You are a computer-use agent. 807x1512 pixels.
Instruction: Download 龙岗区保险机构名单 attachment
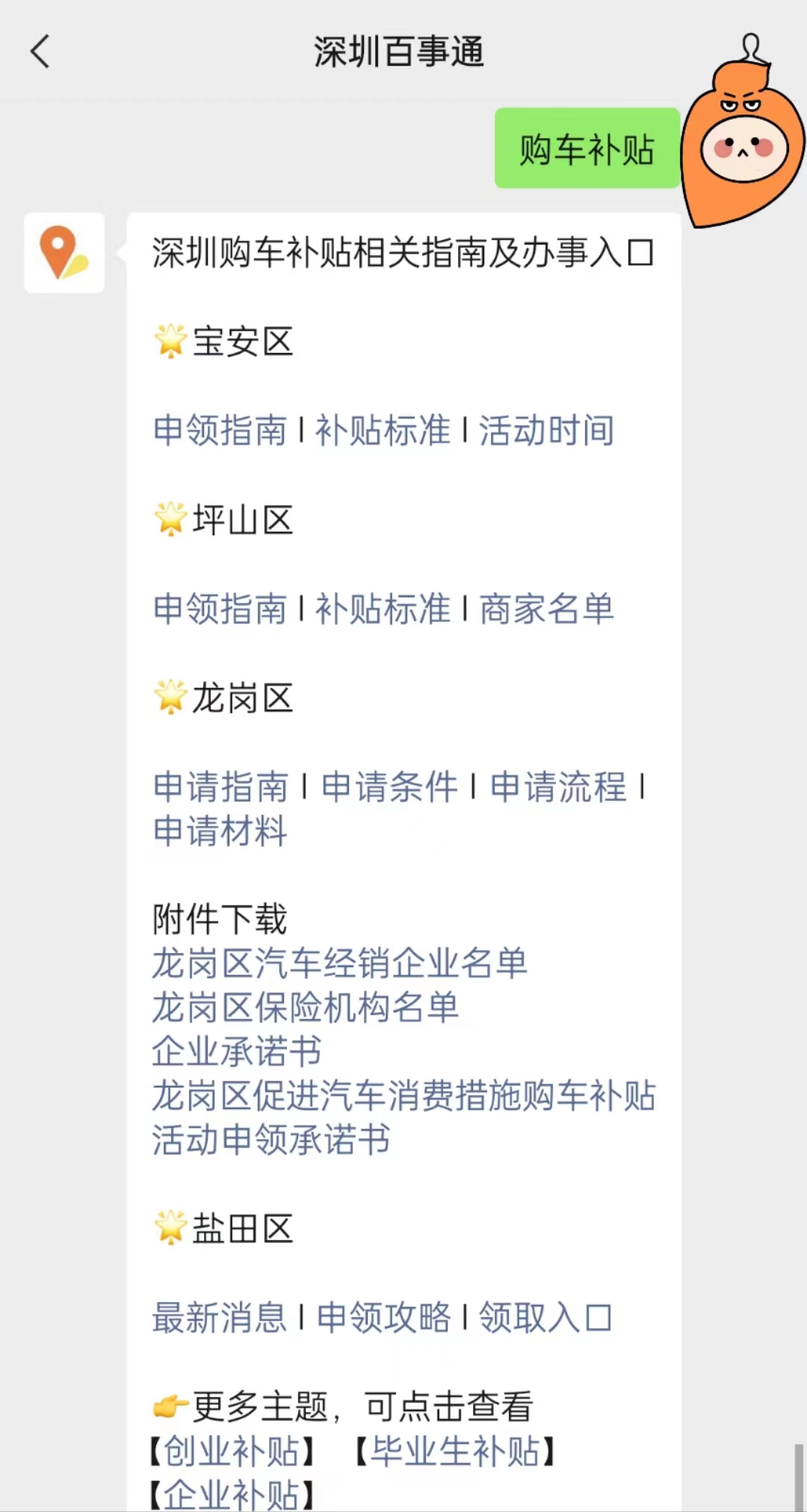point(306,1007)
